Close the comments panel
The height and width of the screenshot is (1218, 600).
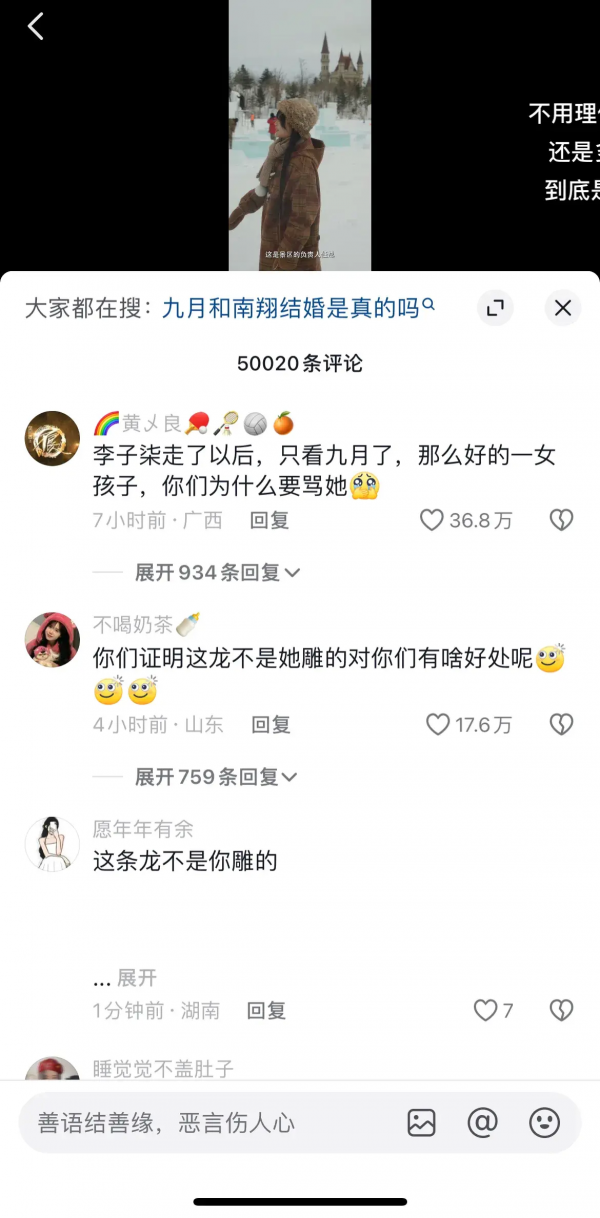[x=563, y=308]
